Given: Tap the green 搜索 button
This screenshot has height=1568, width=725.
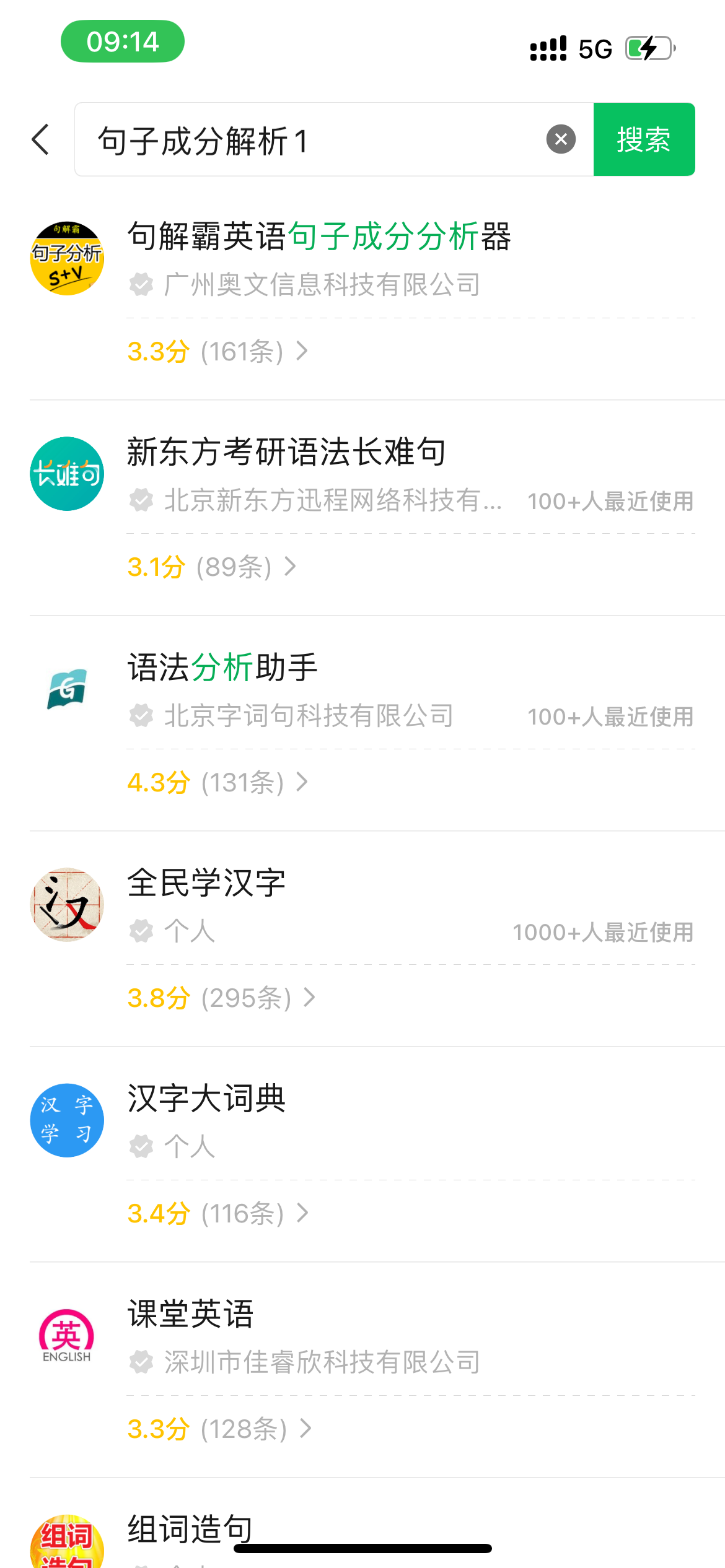Looking at the screenshot, I should tap(644, 139).
